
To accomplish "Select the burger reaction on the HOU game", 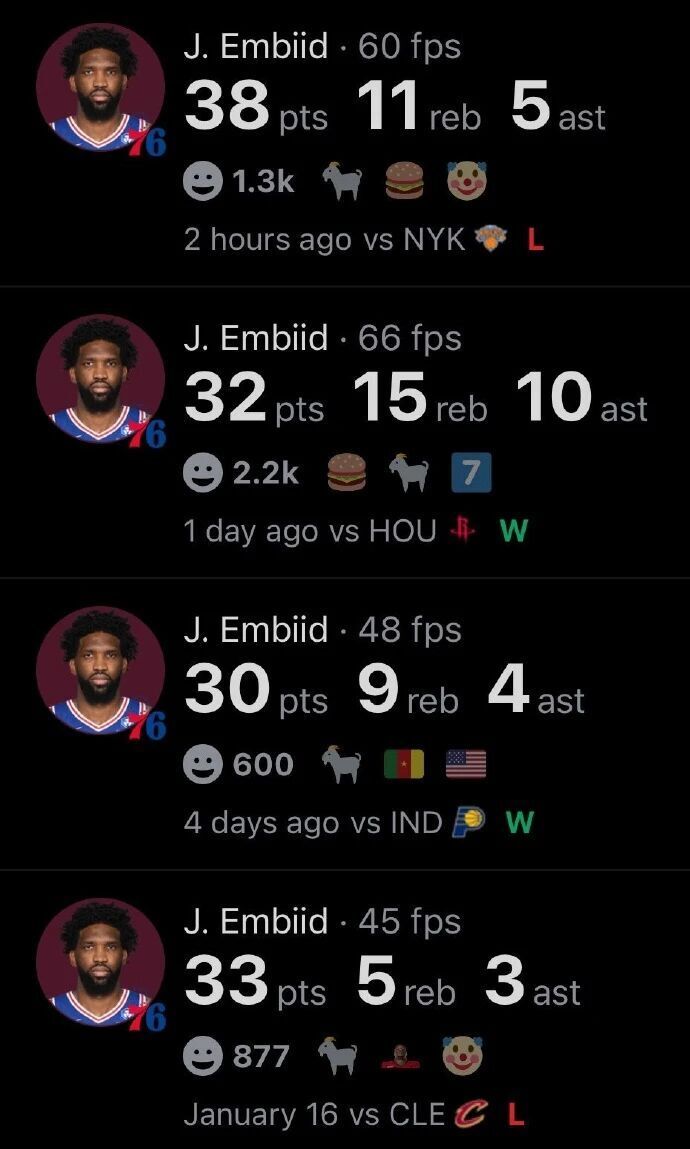I will 347,473.
